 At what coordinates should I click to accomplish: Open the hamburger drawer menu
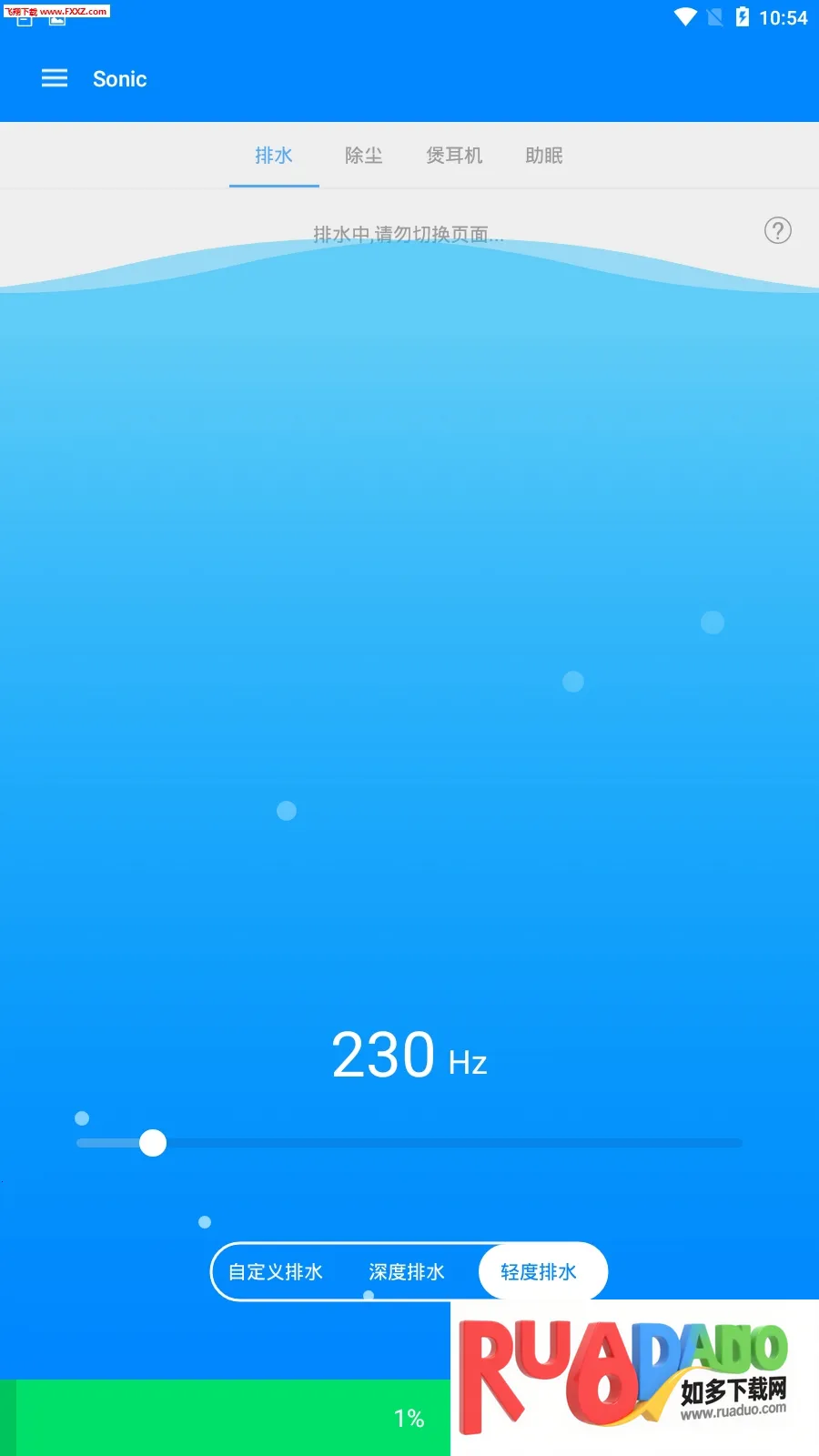pos(55,78)
